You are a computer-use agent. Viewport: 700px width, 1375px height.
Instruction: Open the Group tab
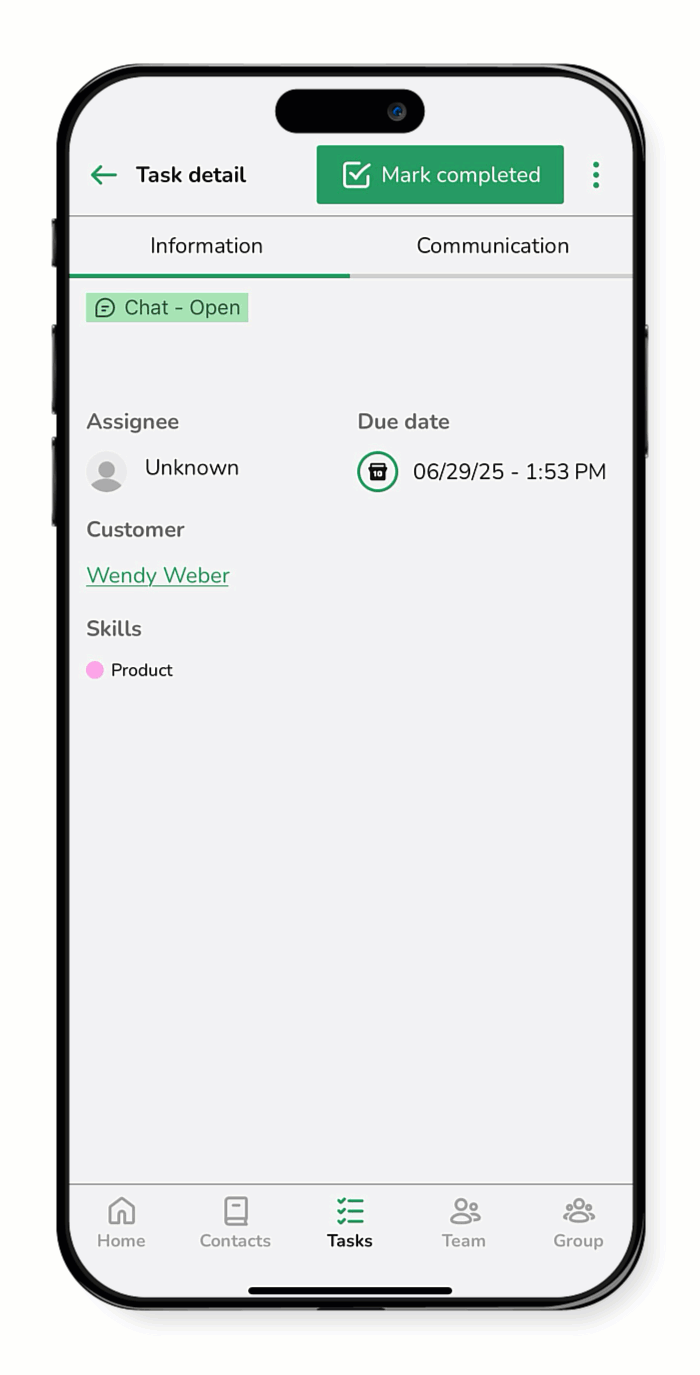[x=578, y=1223]
